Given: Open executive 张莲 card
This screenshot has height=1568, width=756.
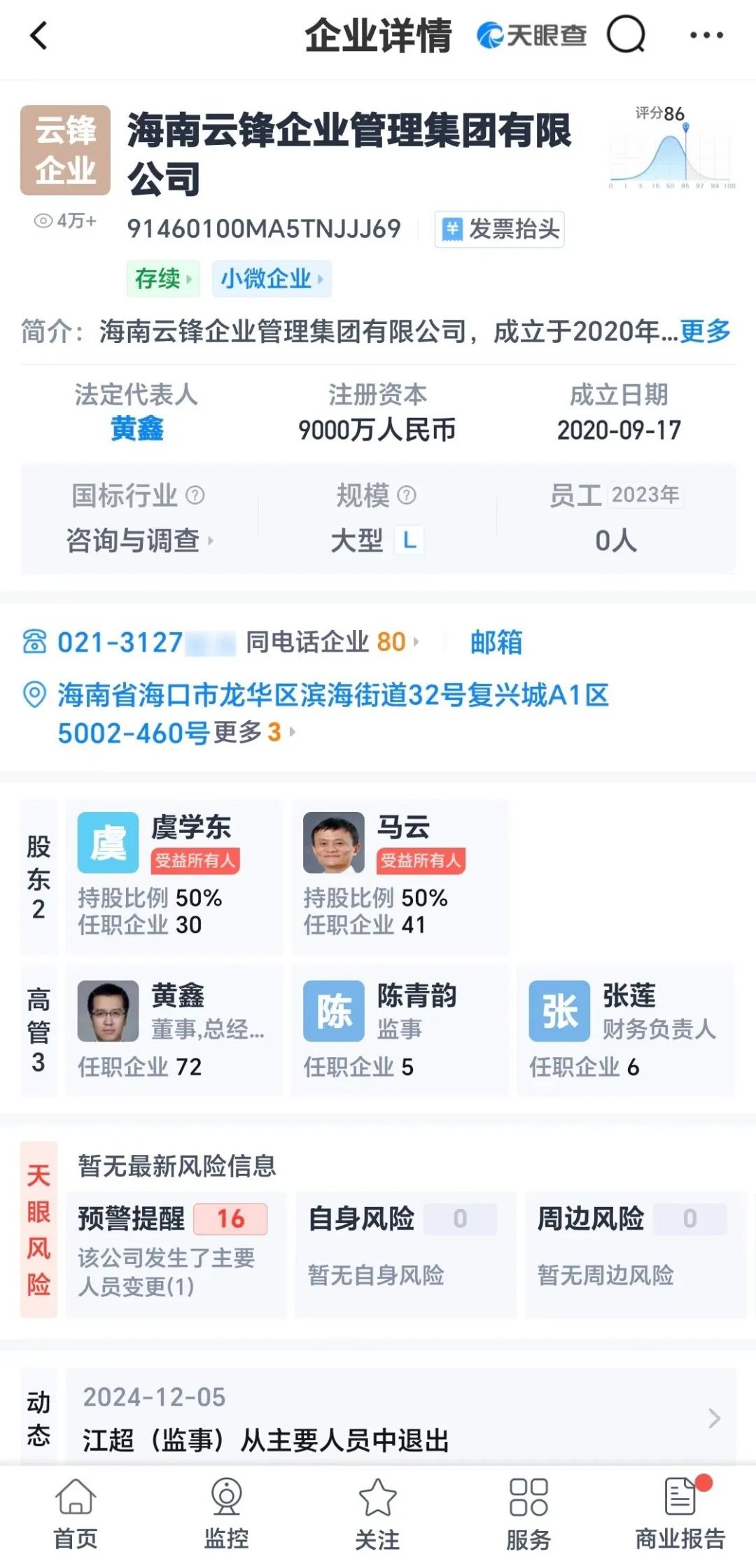Looking at the screenshot, I should point(625,1030).
